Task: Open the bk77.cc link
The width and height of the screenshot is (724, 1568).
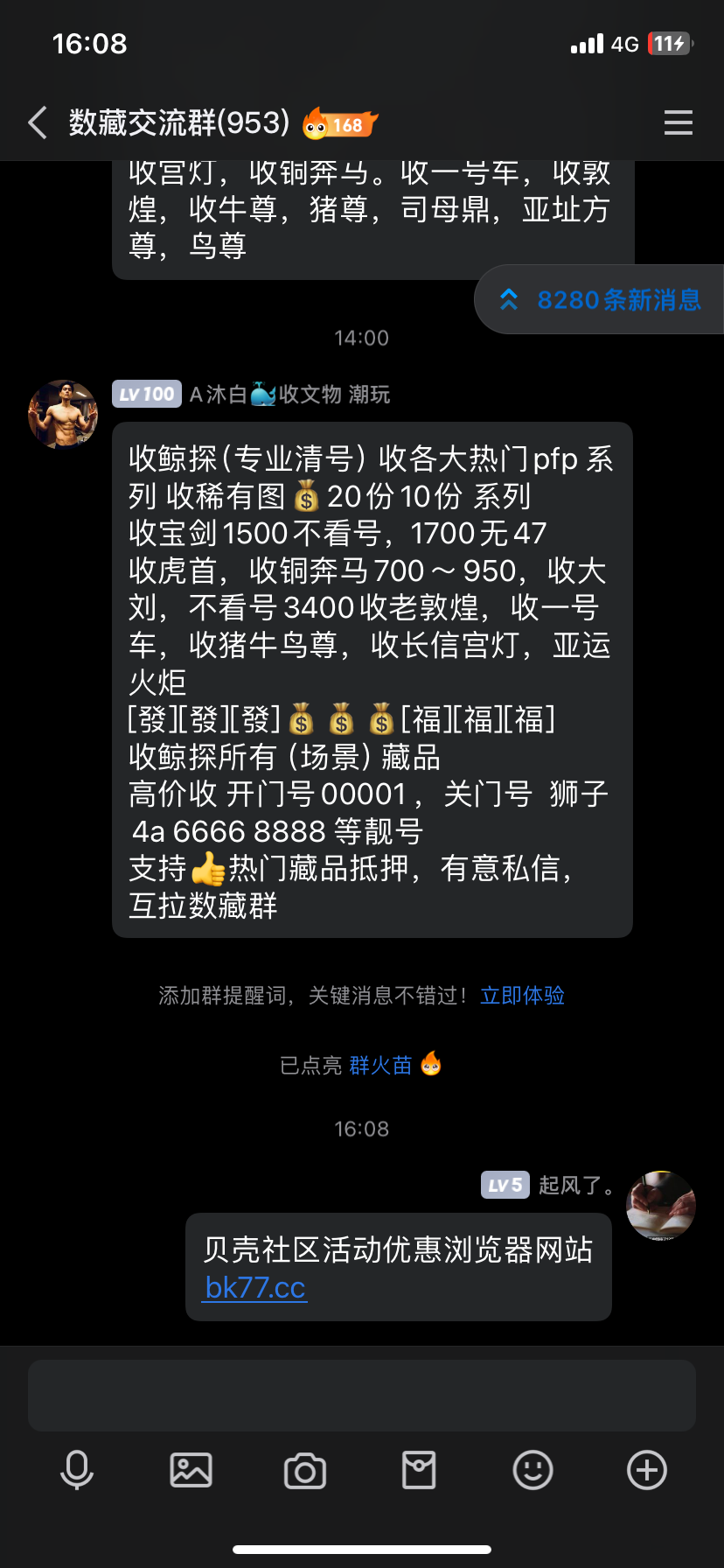Action: [254, 1288]
